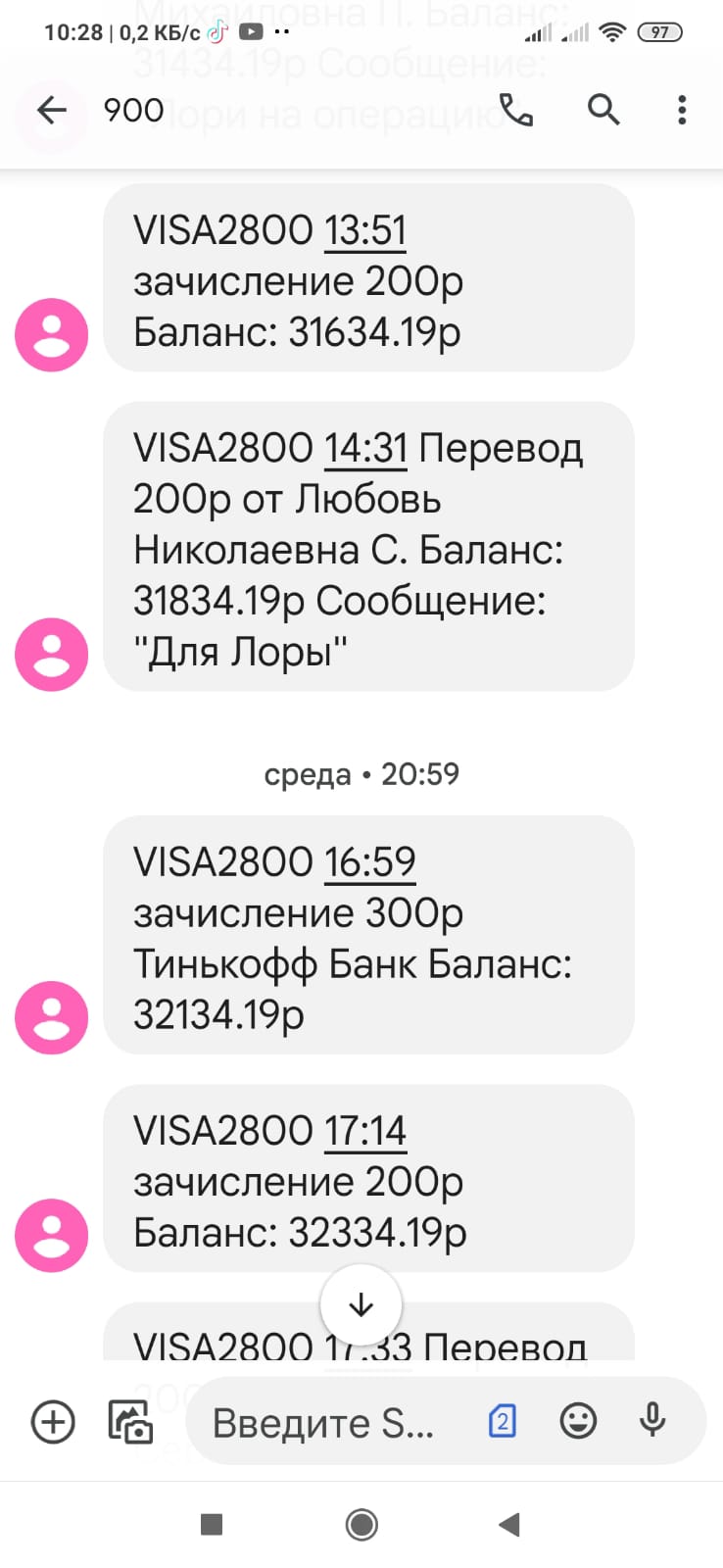Tap the 13:51 time link
Screen dimensions: 723x1568
point(364,230)
